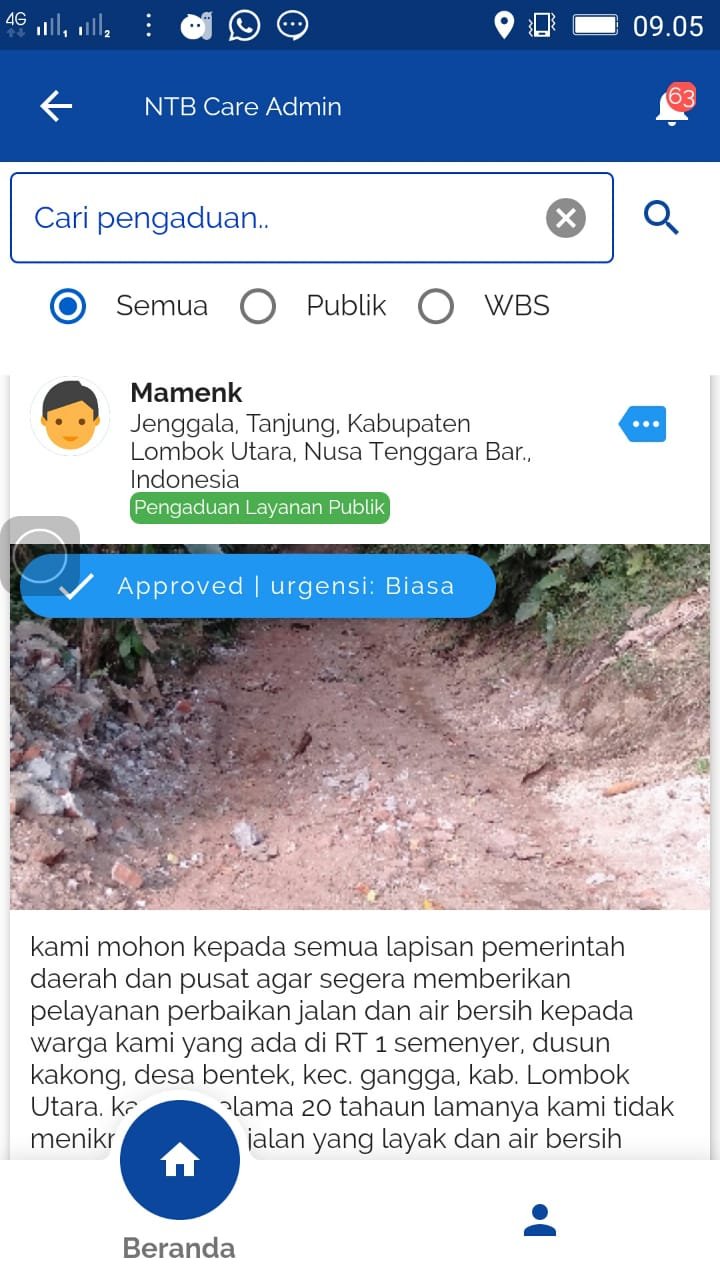View Mamenk's profile avatar
This screenshot has height=1280, width=720.
point(70,417)
